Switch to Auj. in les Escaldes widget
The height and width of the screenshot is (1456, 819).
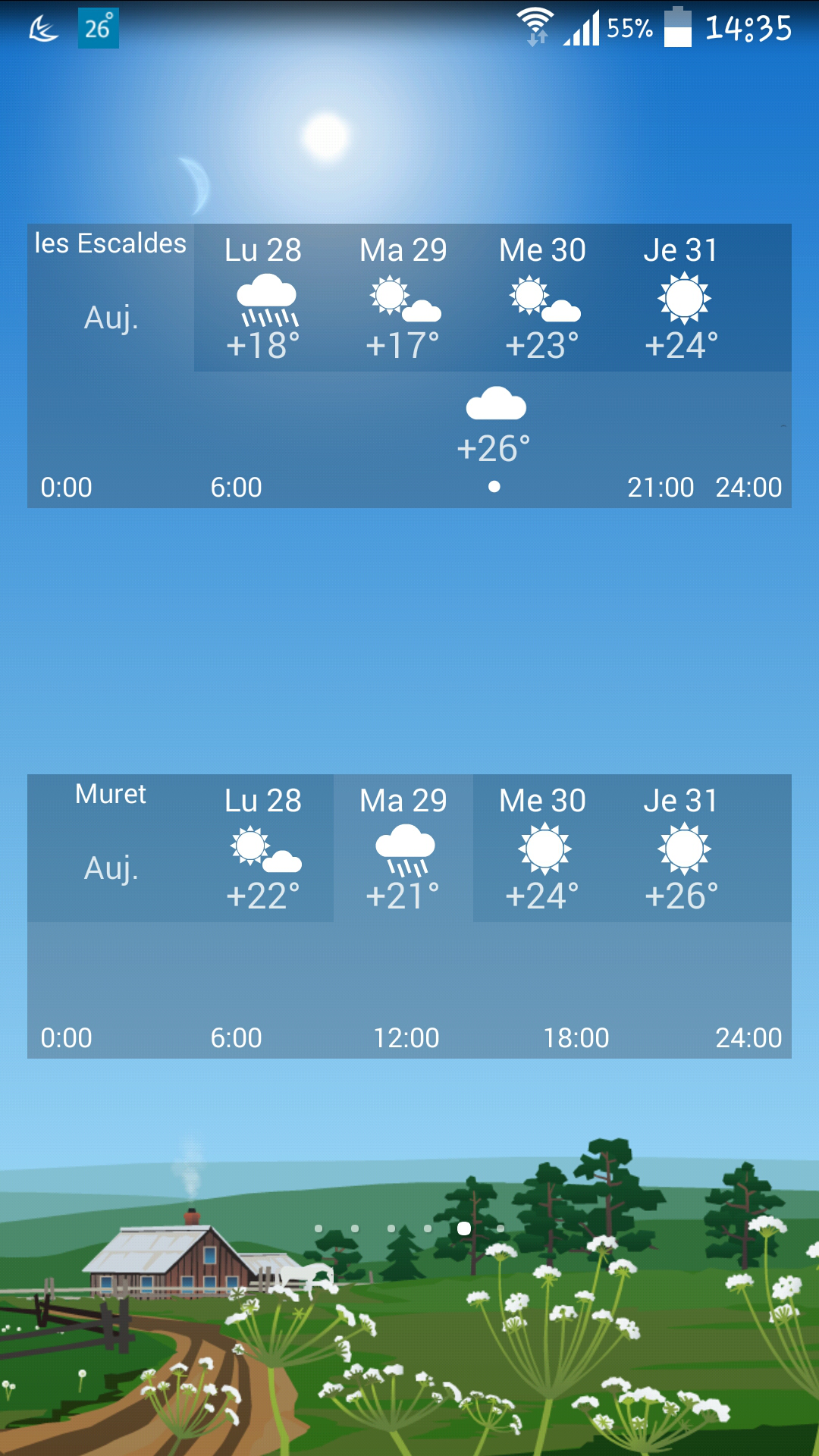(x=111, y=318)
